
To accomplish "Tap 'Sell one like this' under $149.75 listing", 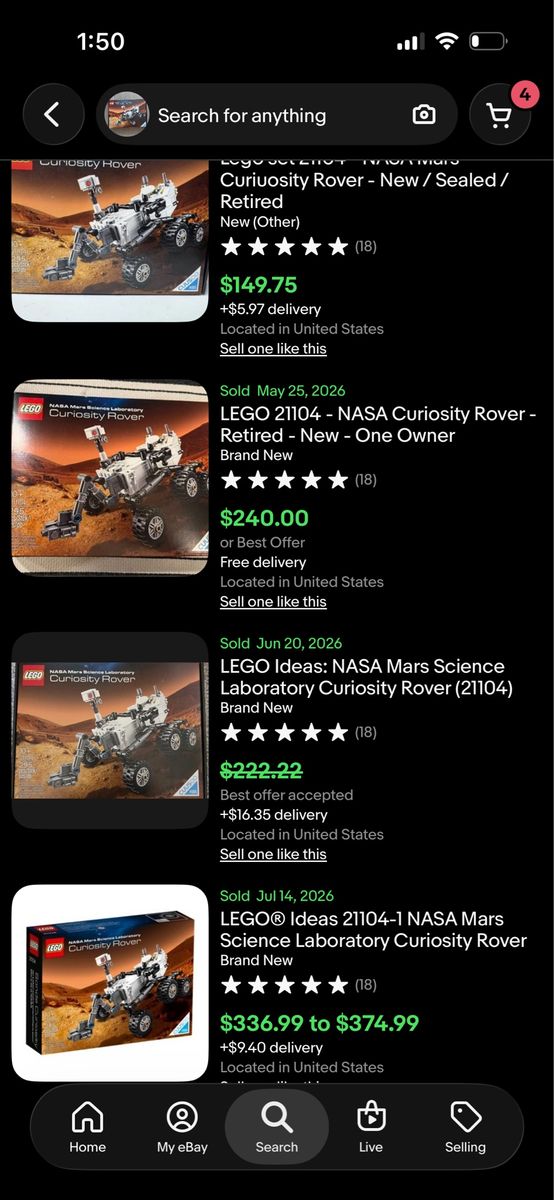I will coord(273,348).
